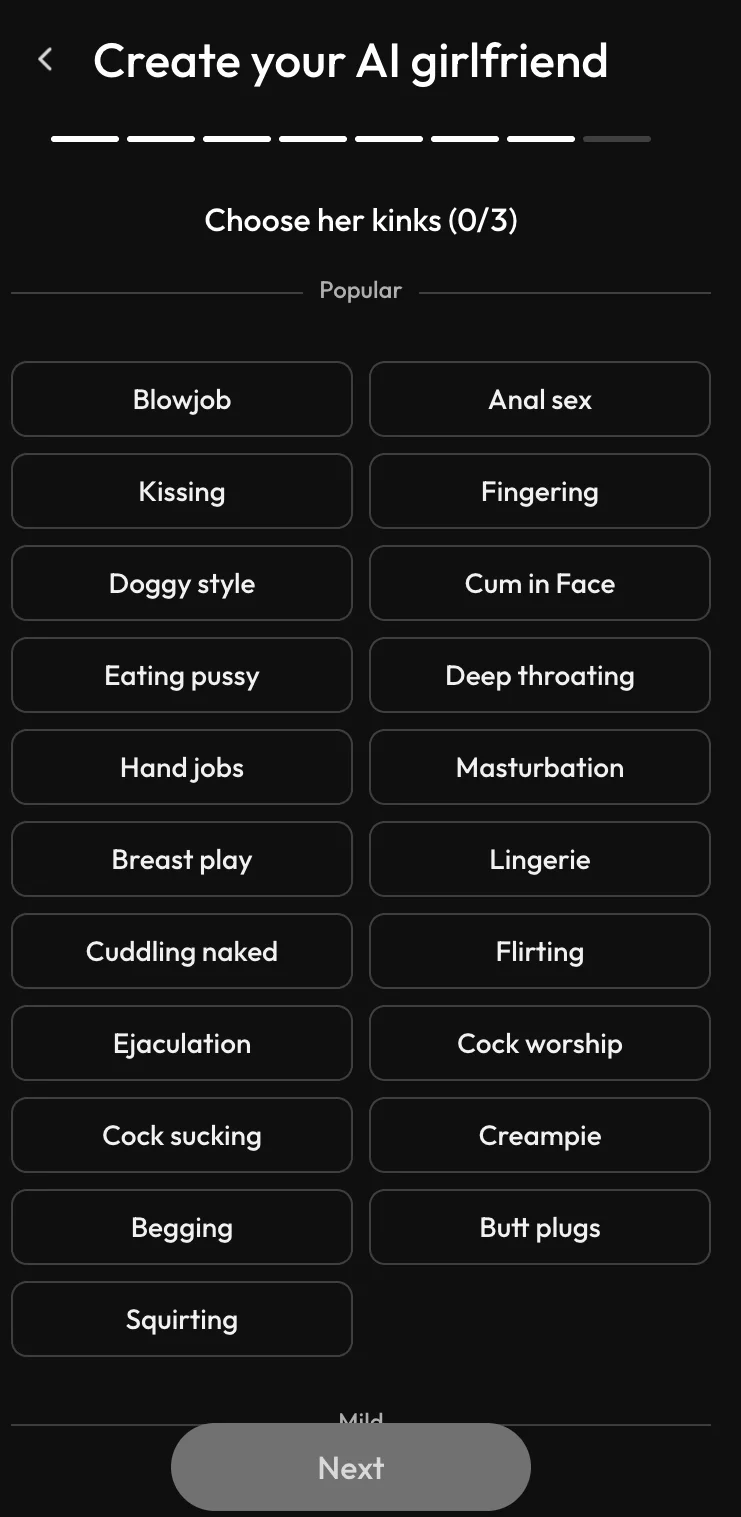Viewport: 741px width, 1517px height.
Task: Choose the Butt plugs chip
Action: pyautogui.click(x=540, y=1227)
